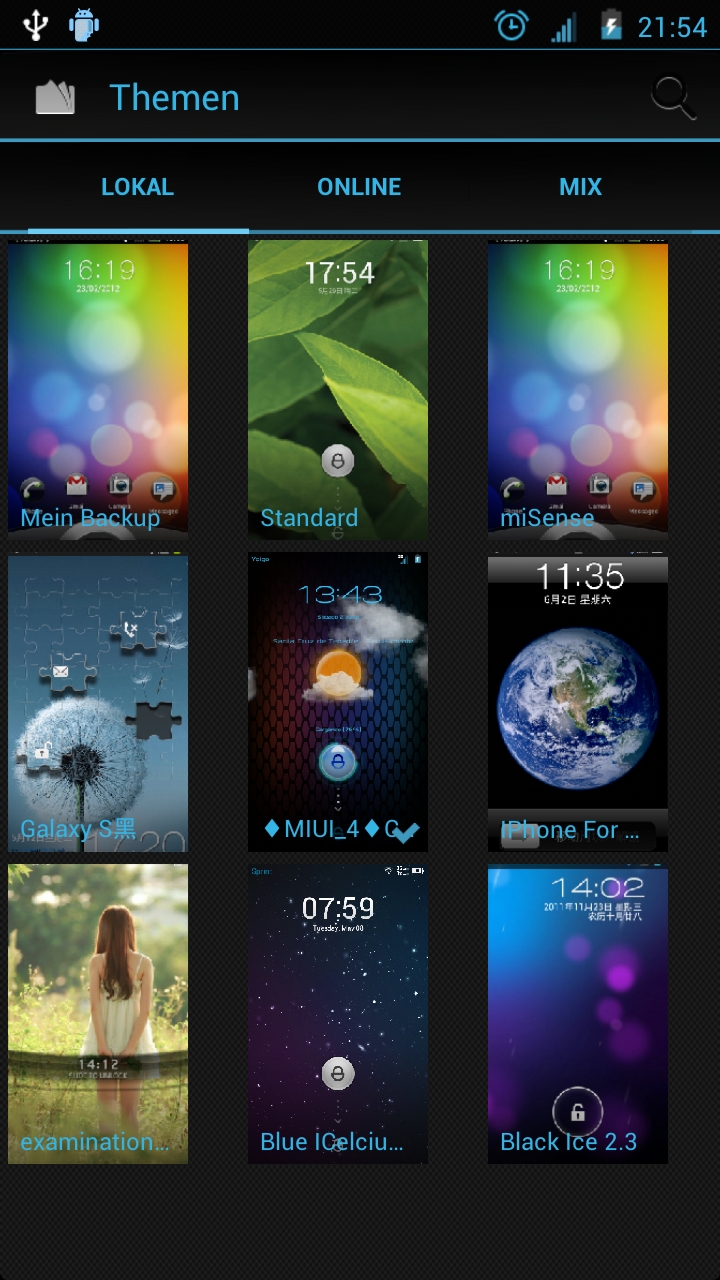Open the Mein Backup theme
720x1280 pixels.
tap(98, 390)
